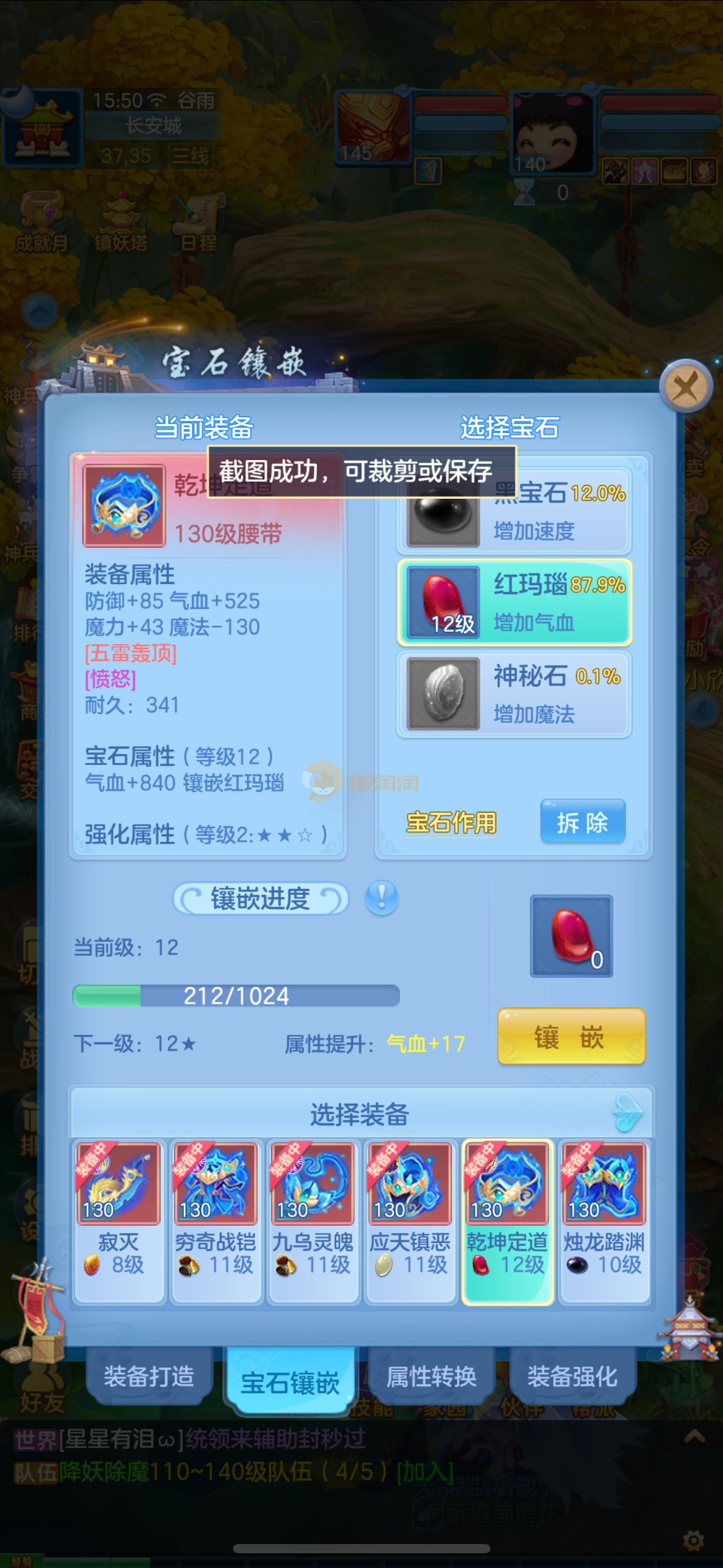Open the 镶嵌进度 info icon
The image size is (723, 1568).
point(381,898)
